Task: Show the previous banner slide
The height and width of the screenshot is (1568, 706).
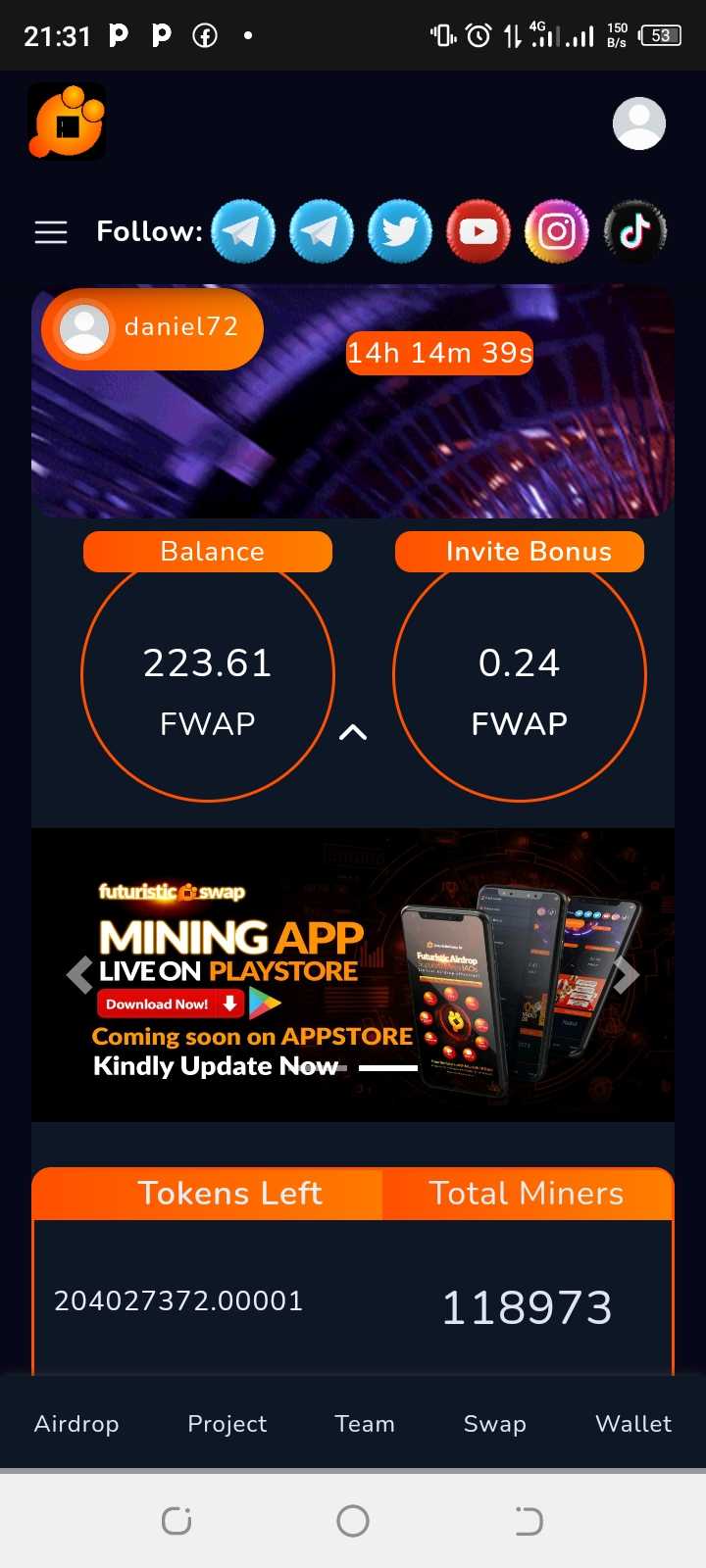Action: 79,974
